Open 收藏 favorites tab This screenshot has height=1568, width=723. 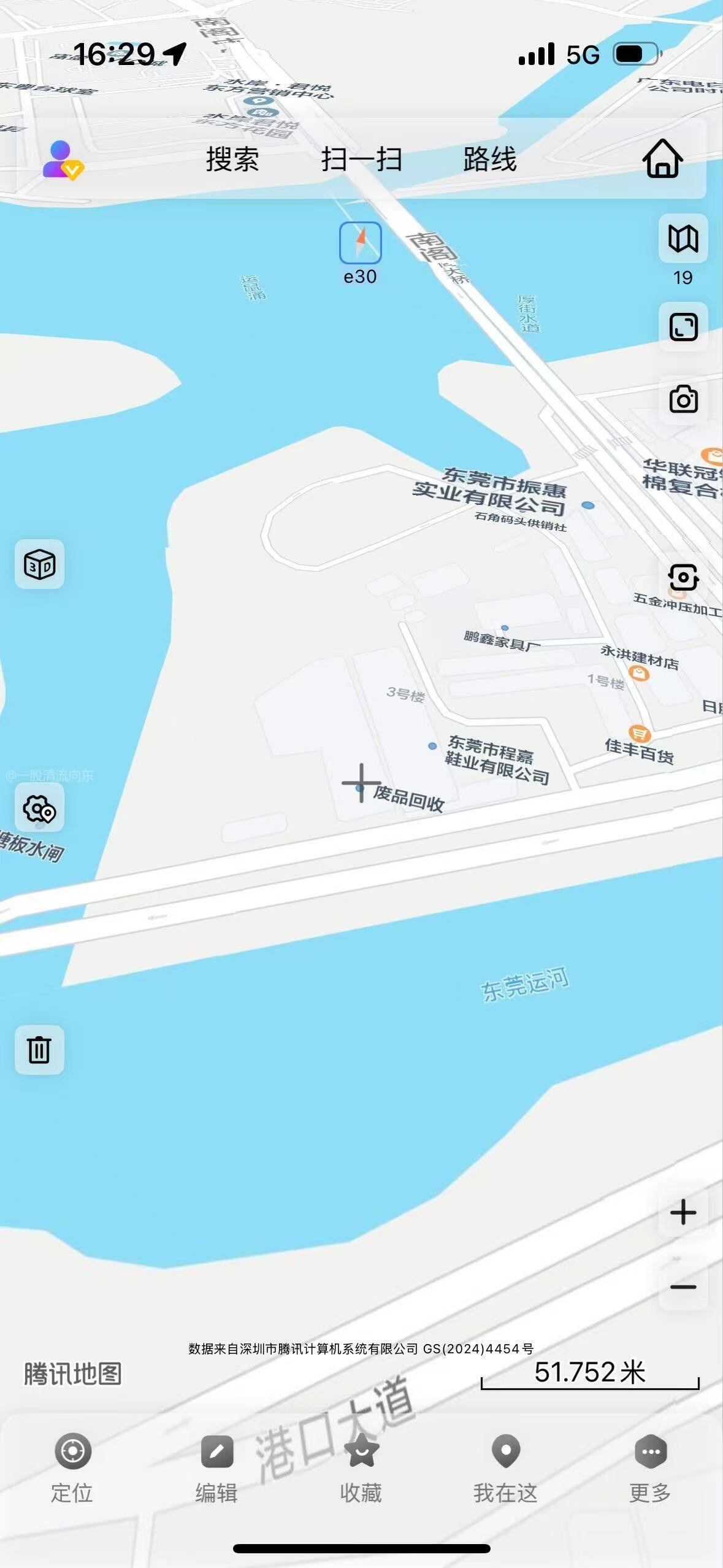click(362, 1467)
